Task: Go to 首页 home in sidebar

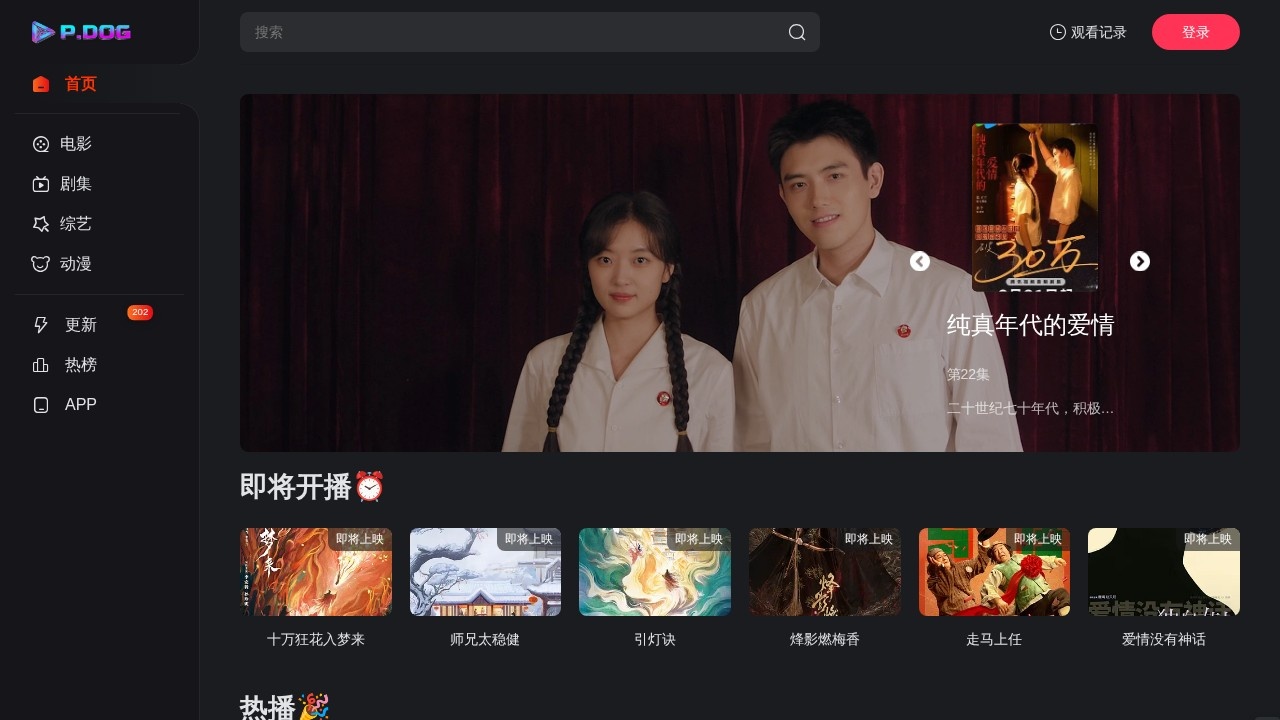Action: (80, 84)
